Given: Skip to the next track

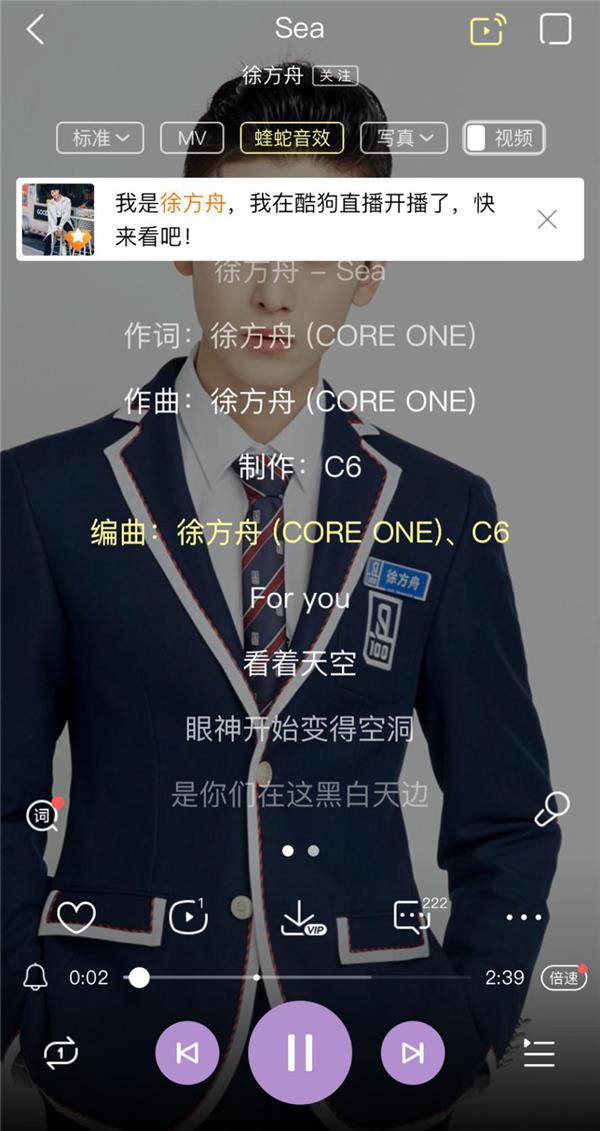Looking at the screenshot, I should tap(412, 1052).
